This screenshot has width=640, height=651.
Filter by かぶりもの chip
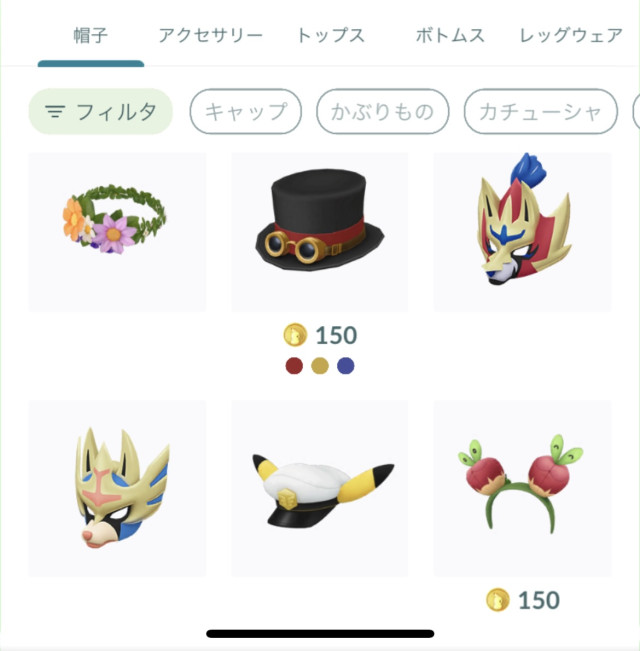pyautogui.click(x=382, y=111)
